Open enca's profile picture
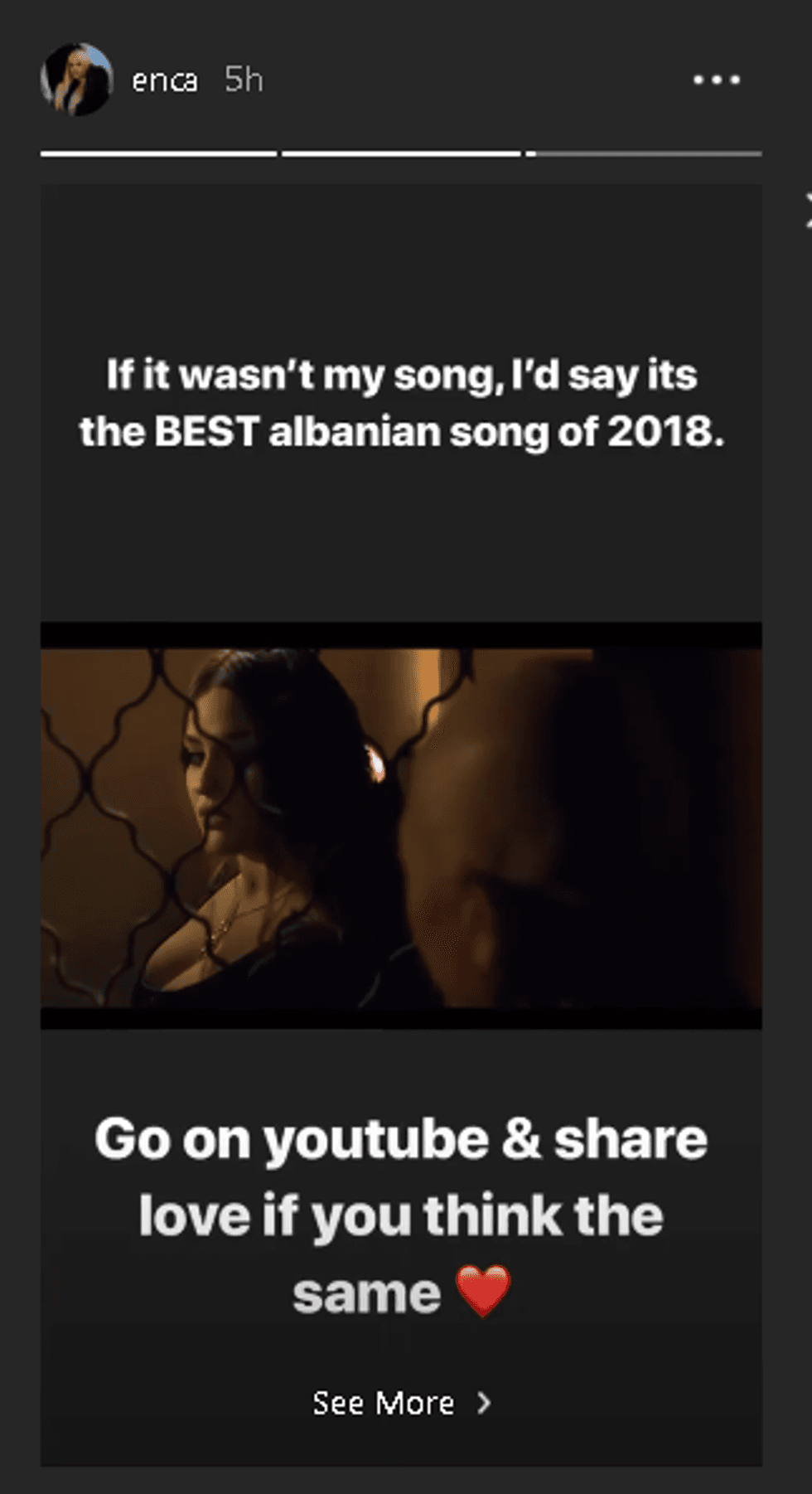812x1494 pixels. 76,80
